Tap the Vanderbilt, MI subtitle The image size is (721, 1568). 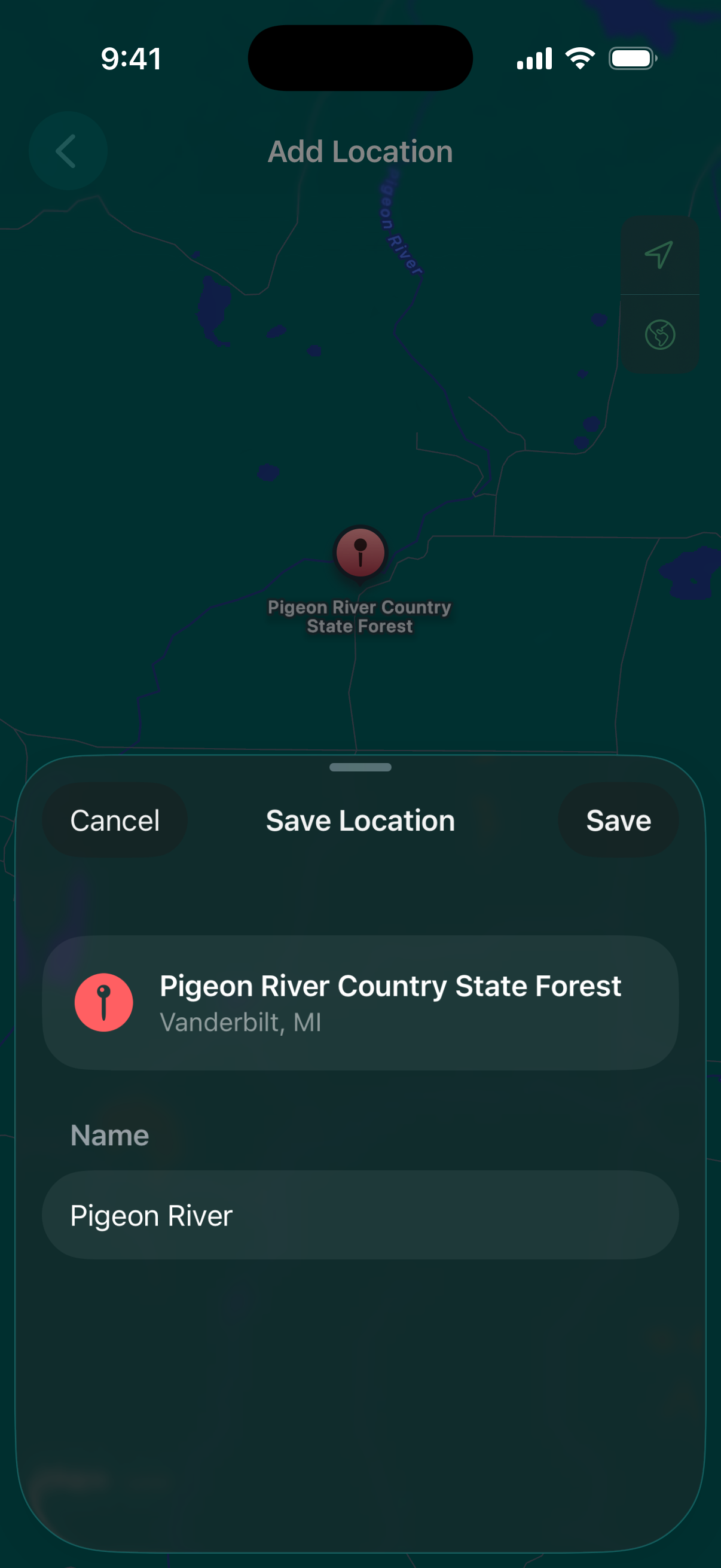click(241, 1023)
